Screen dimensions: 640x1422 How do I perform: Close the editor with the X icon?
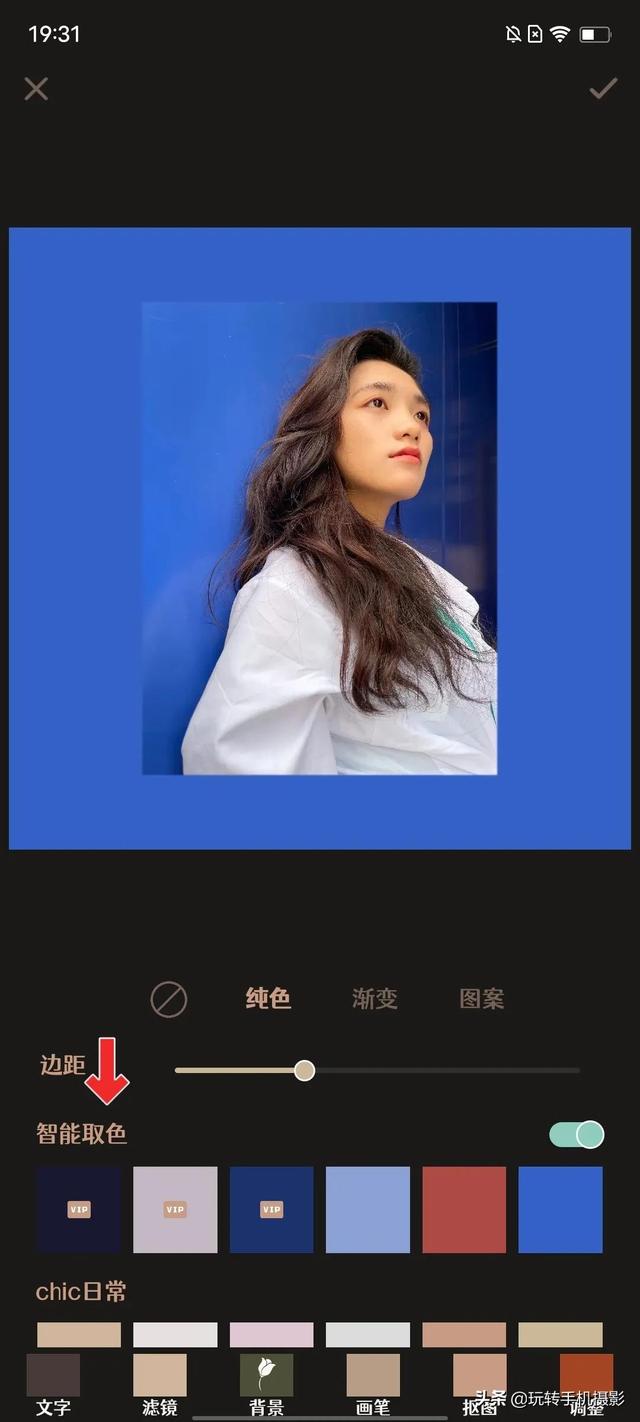pyautogui.click(x=36, y=89)
